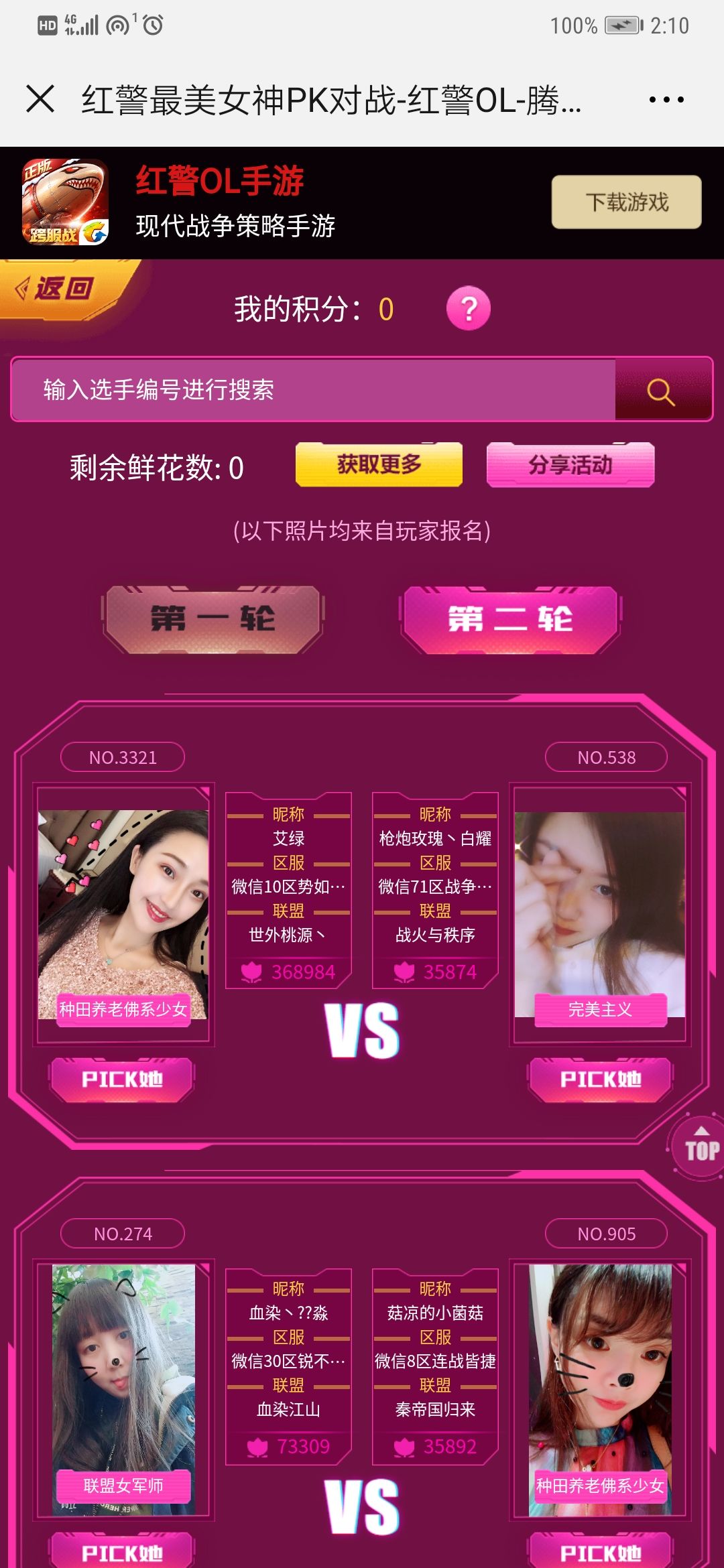Pick contestant NO.3321 with PICK她
Image resolution: width=724 pixels, height=1568 pixels.
pos(122,1079)
